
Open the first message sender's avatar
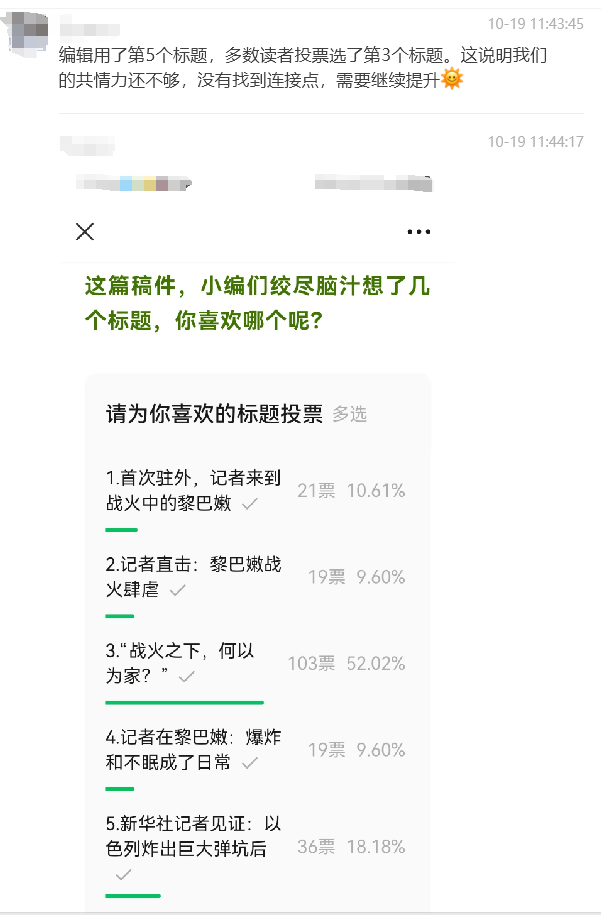(x=22, y=32)
